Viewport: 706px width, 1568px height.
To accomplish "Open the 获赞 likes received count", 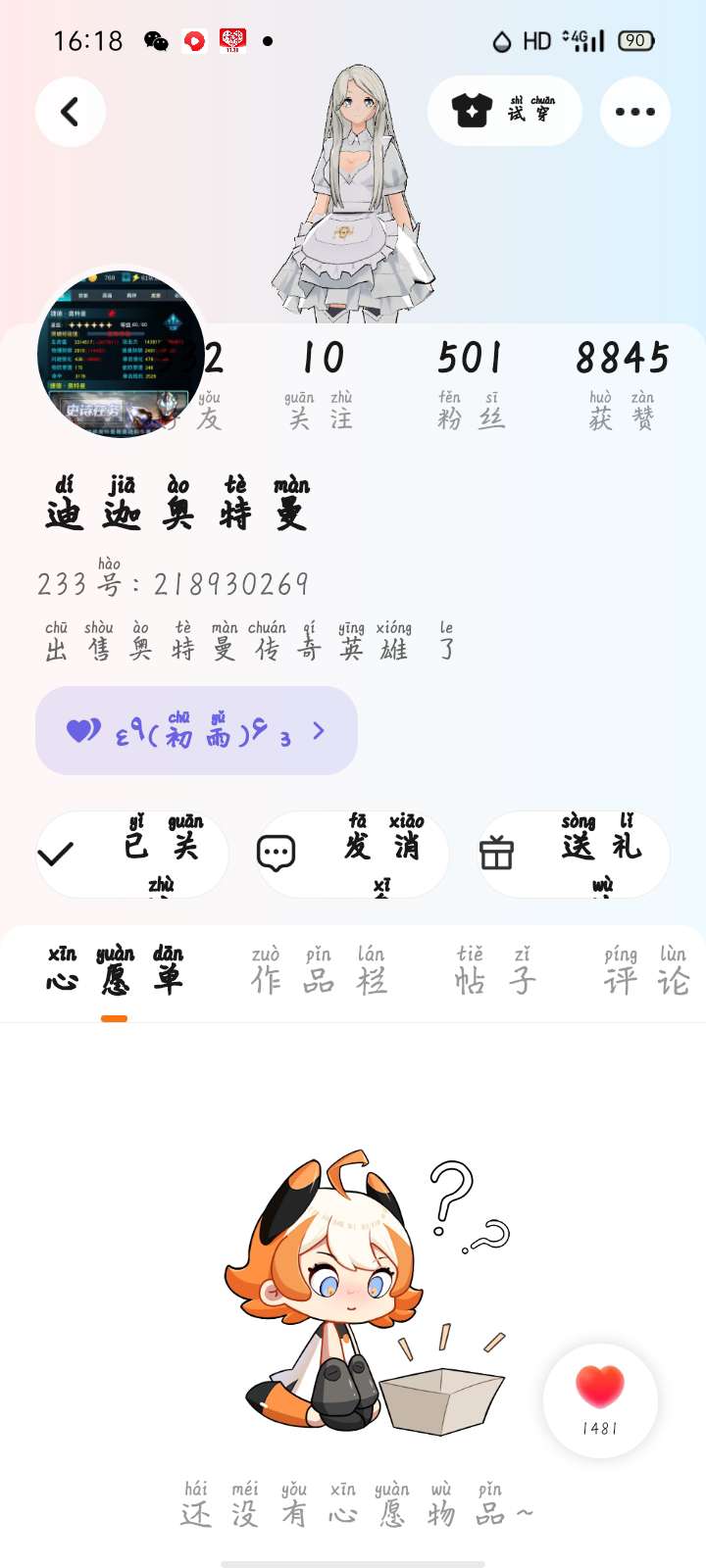I will point(622,384).
